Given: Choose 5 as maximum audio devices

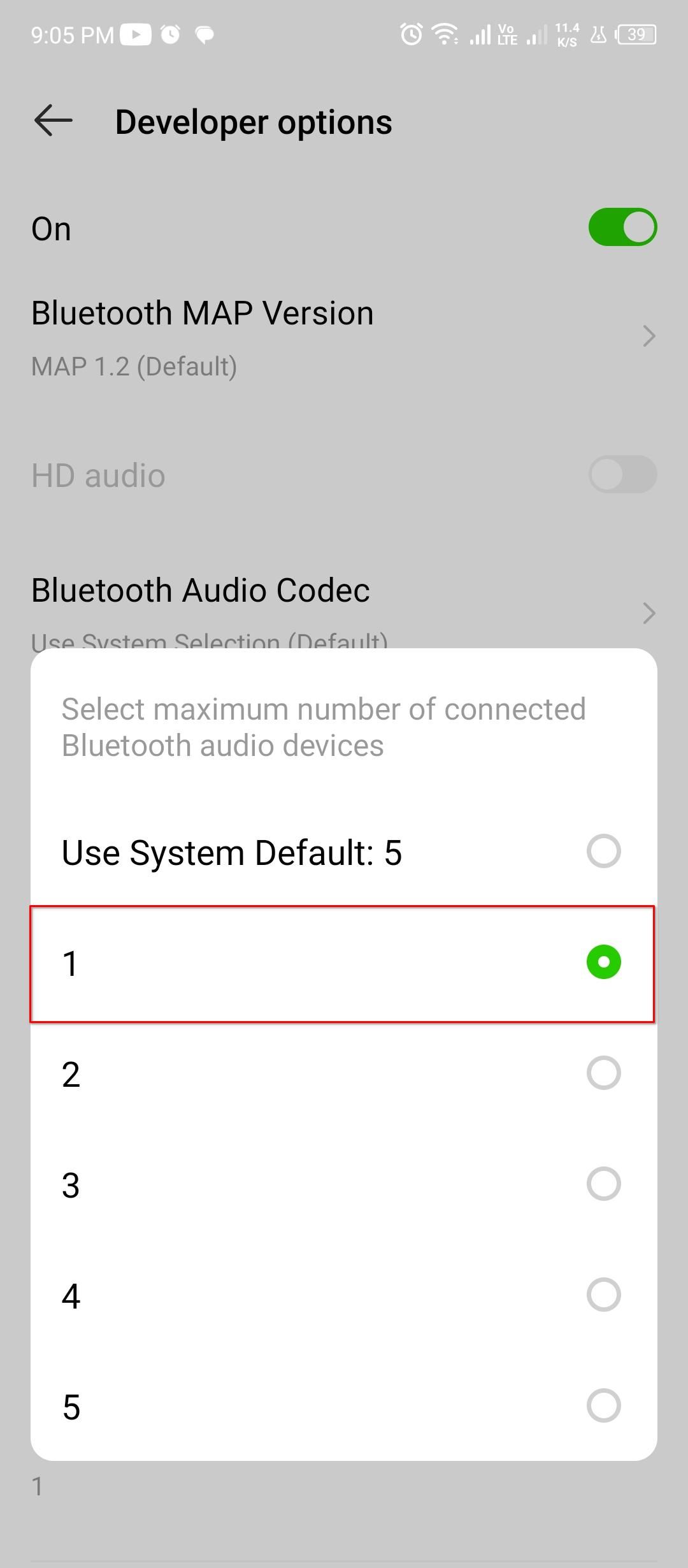Looking at the screenshot, I should [343, 1406].
